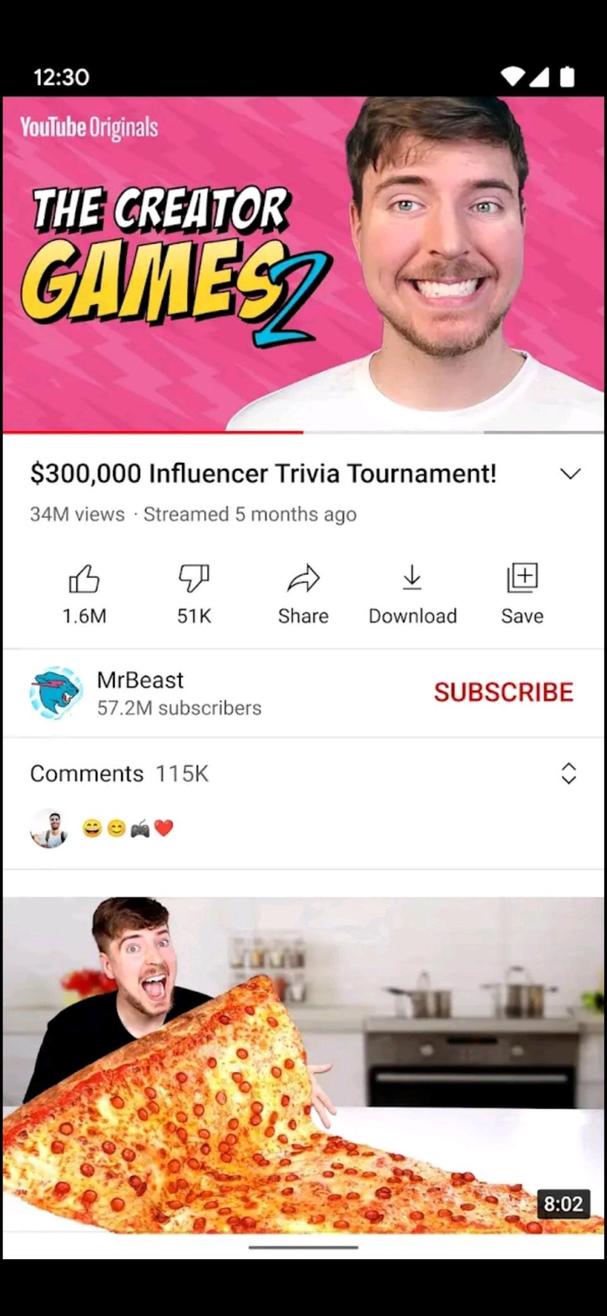Dislike the trivia tournament video
The height and width of the screenshot is (1316, 607).
(x=193, y=594)
